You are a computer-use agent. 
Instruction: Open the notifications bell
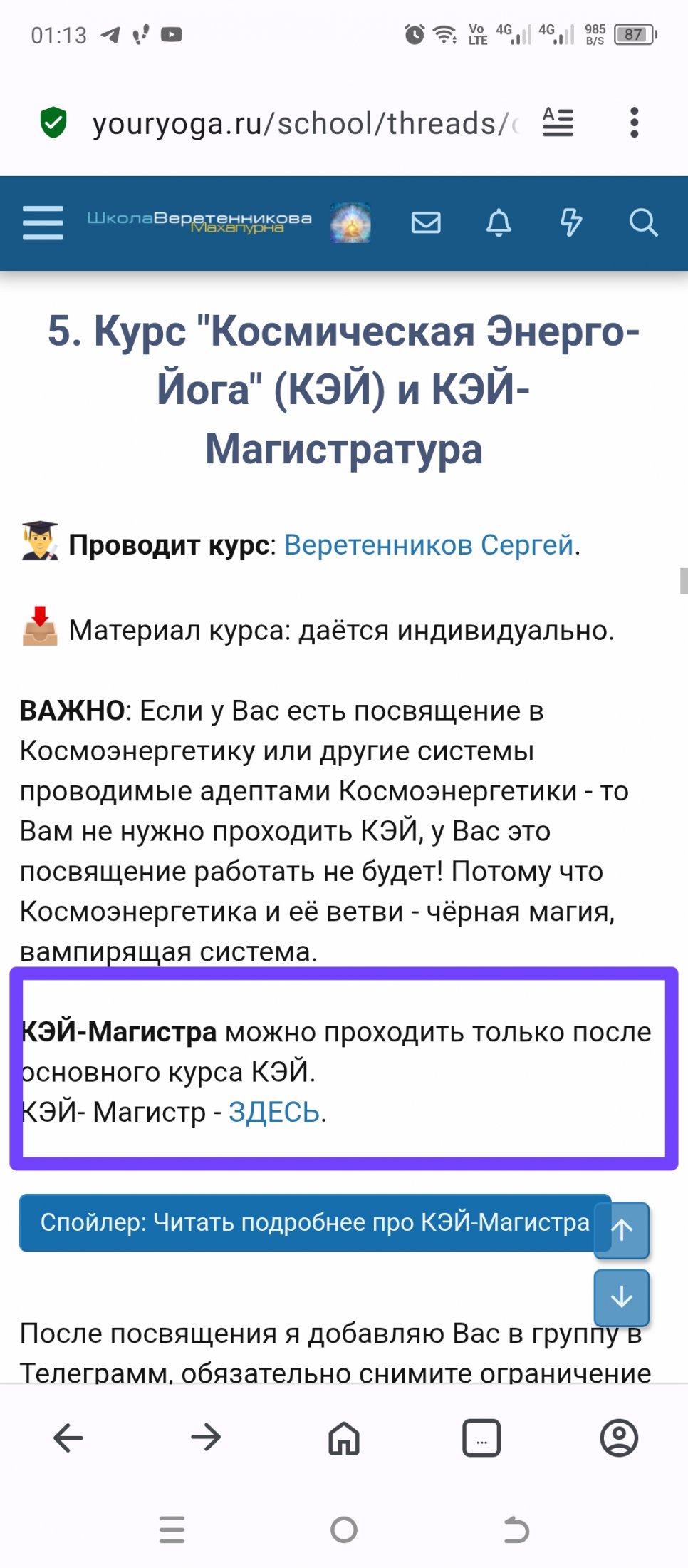499,222
